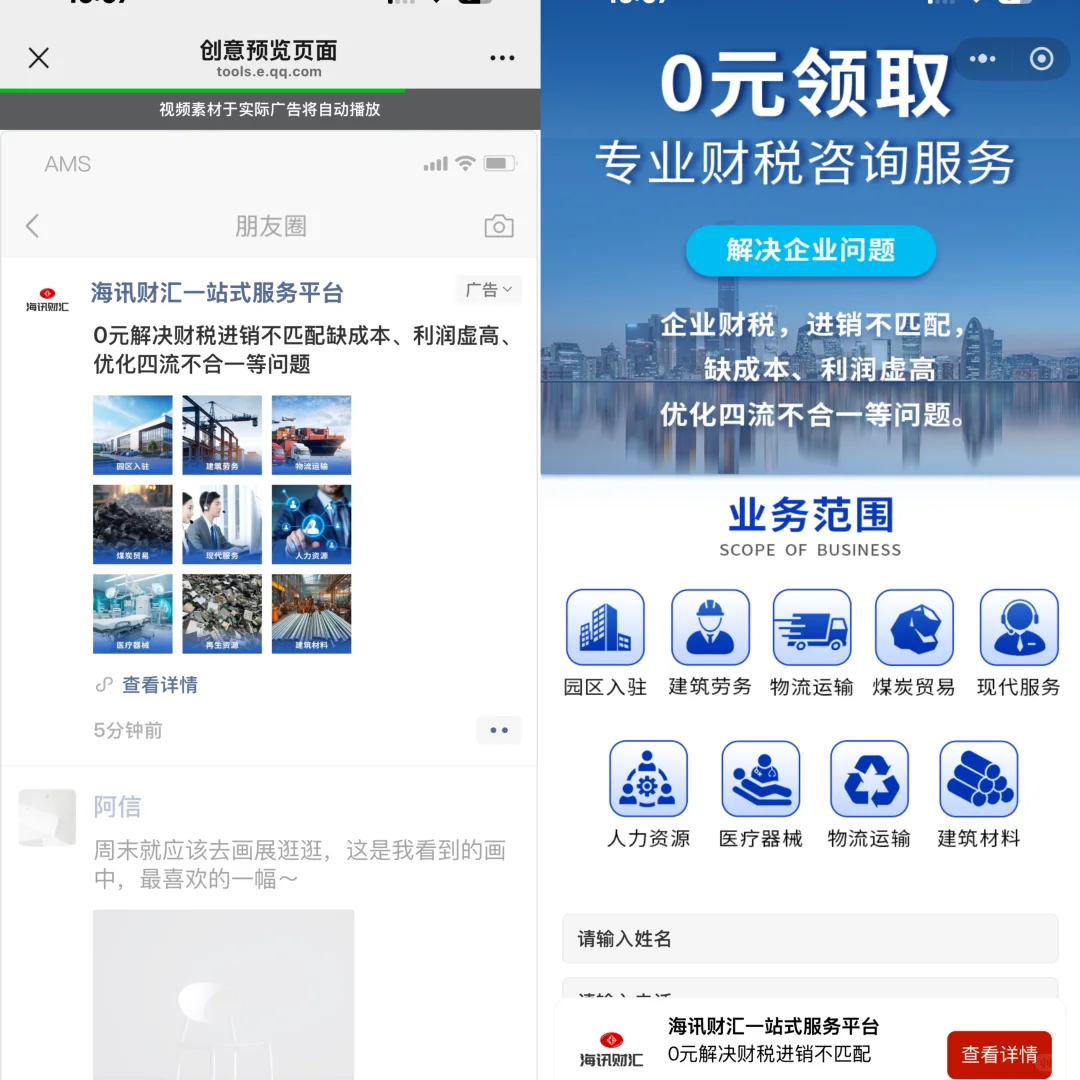Close the mini program with the circle button
1080x1080 pixels.
1041,59
